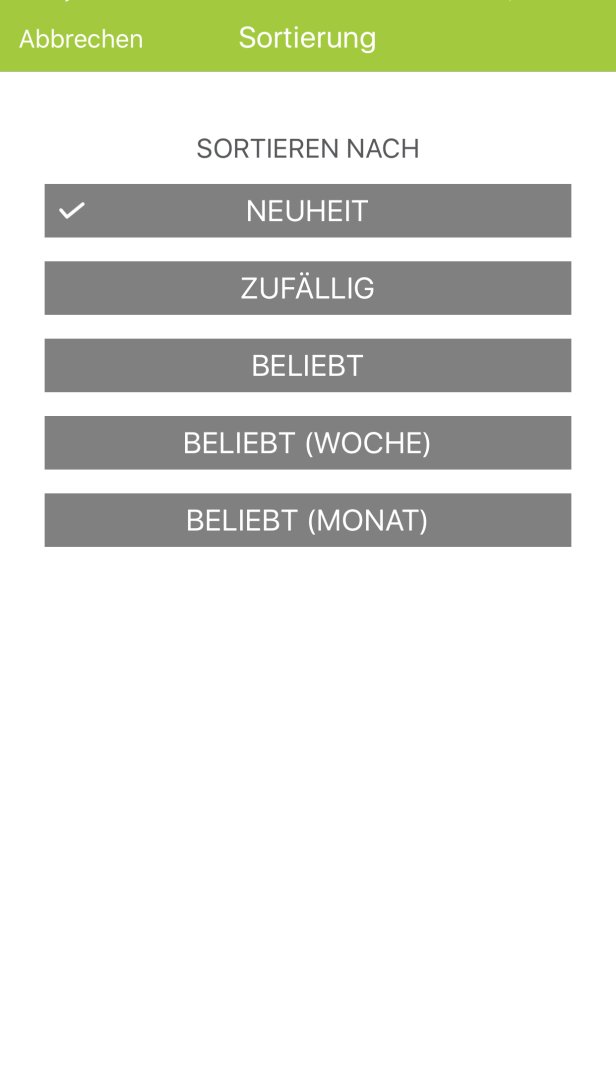The height and width of the screenshot is (1071, 616).
Task: Choose ZUFÄLLIG sorting
Action: 307,288
